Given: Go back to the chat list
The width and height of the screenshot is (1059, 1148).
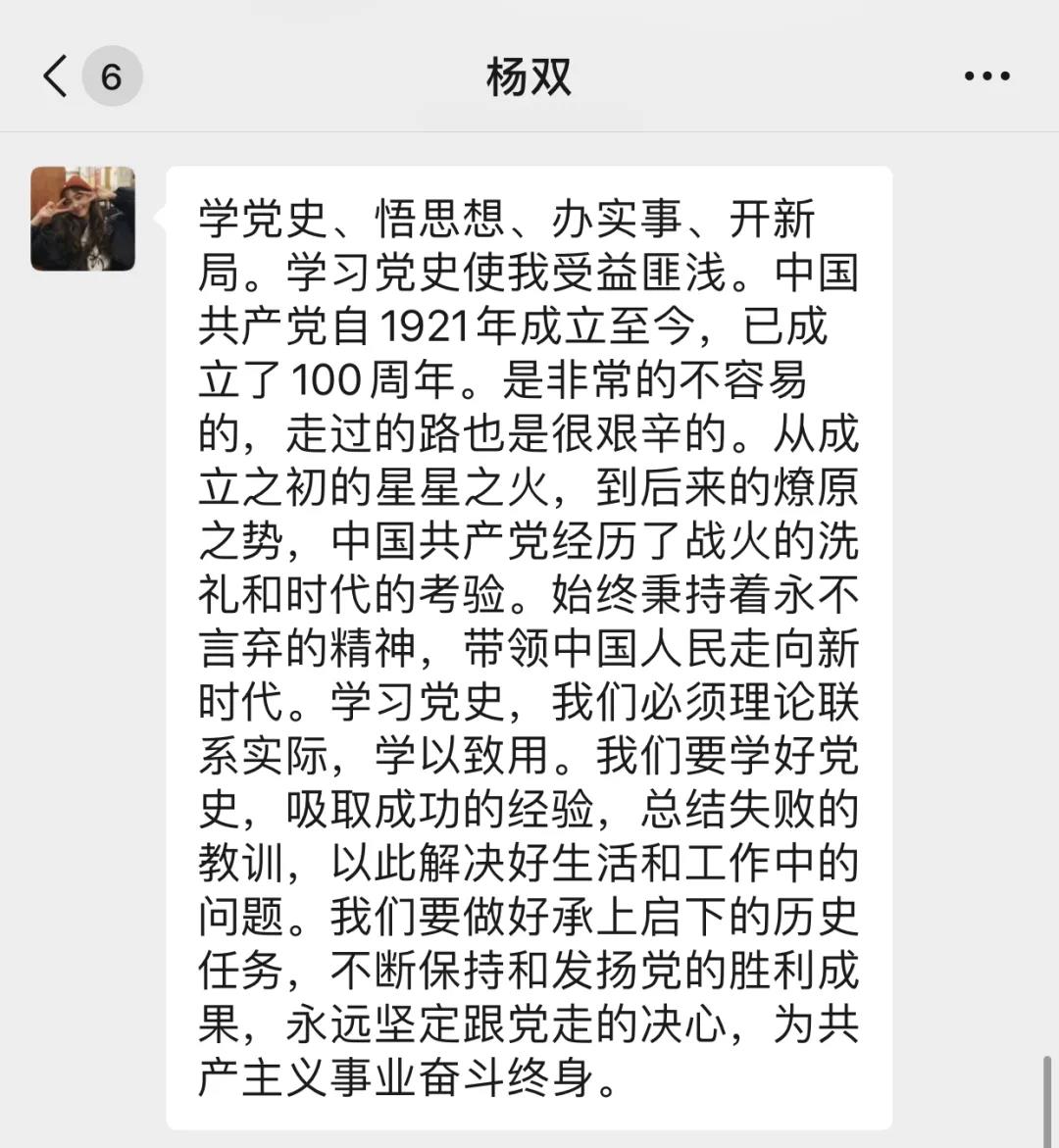Looking at the screenshot, I should pyautogui.click(x=57, y=76).
